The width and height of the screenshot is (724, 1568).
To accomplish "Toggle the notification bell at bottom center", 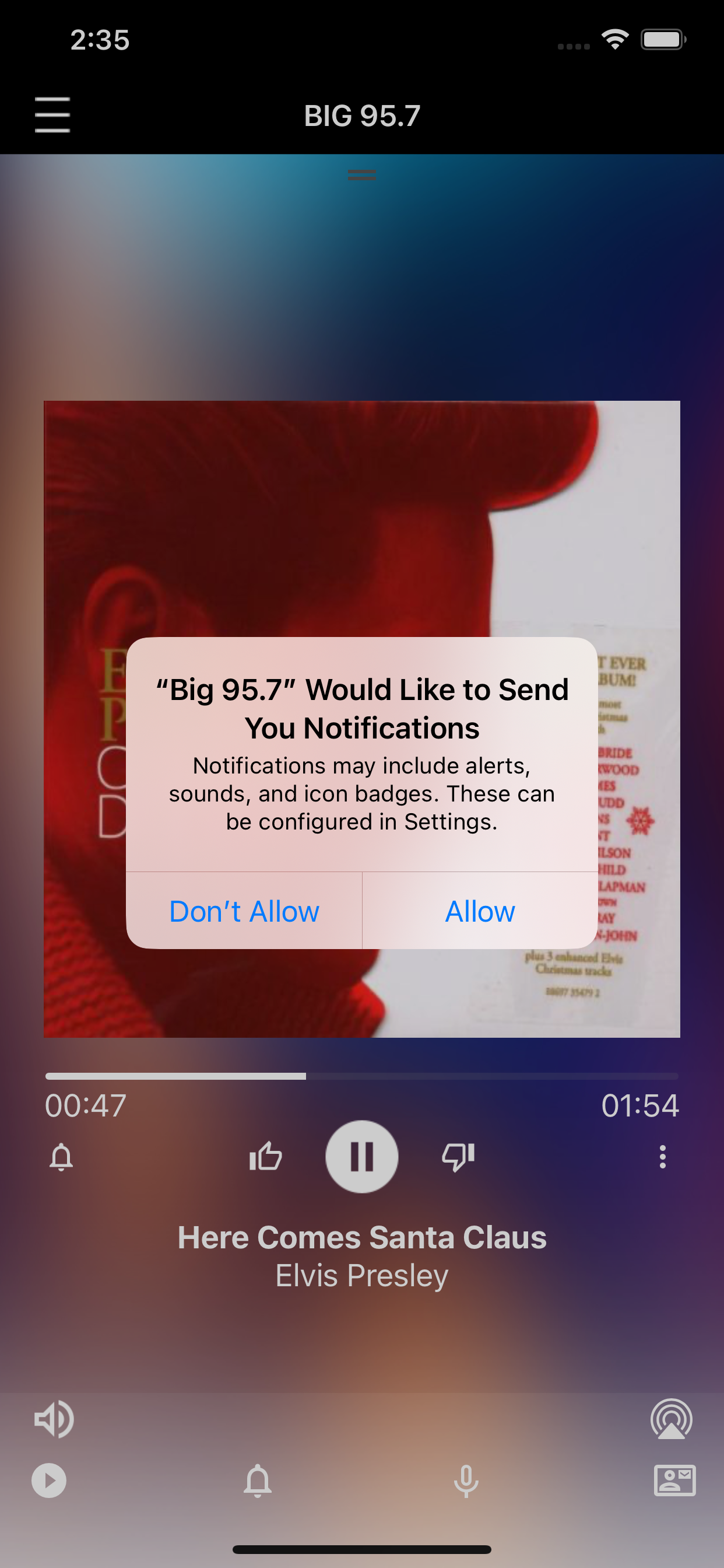I will pyautogui.click(x=258, y=1481).
